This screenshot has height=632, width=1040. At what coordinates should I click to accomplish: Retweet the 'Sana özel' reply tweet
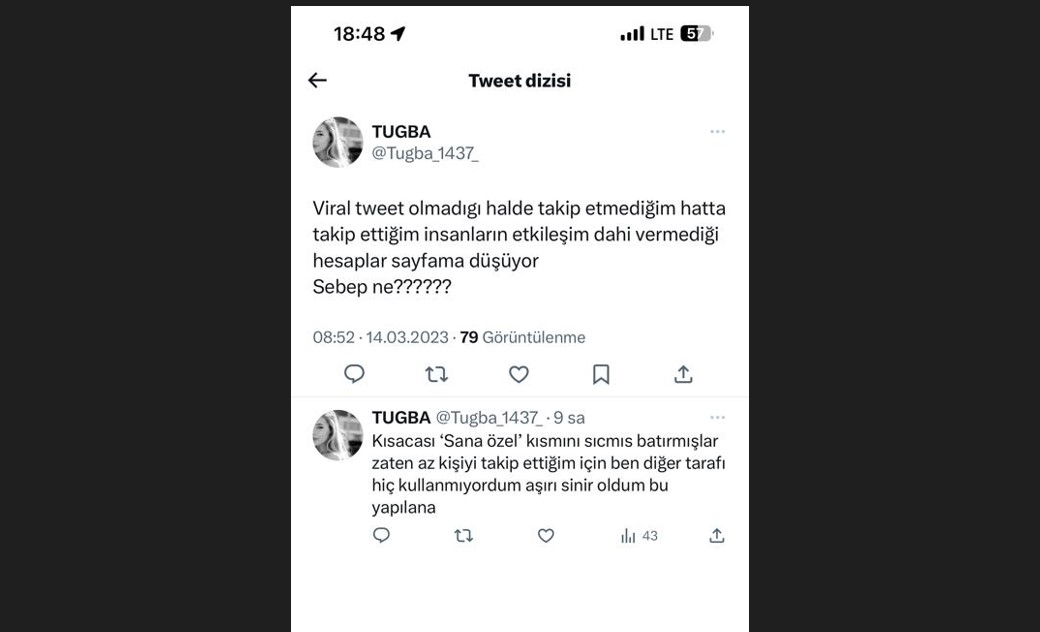(x=463, y=536)
